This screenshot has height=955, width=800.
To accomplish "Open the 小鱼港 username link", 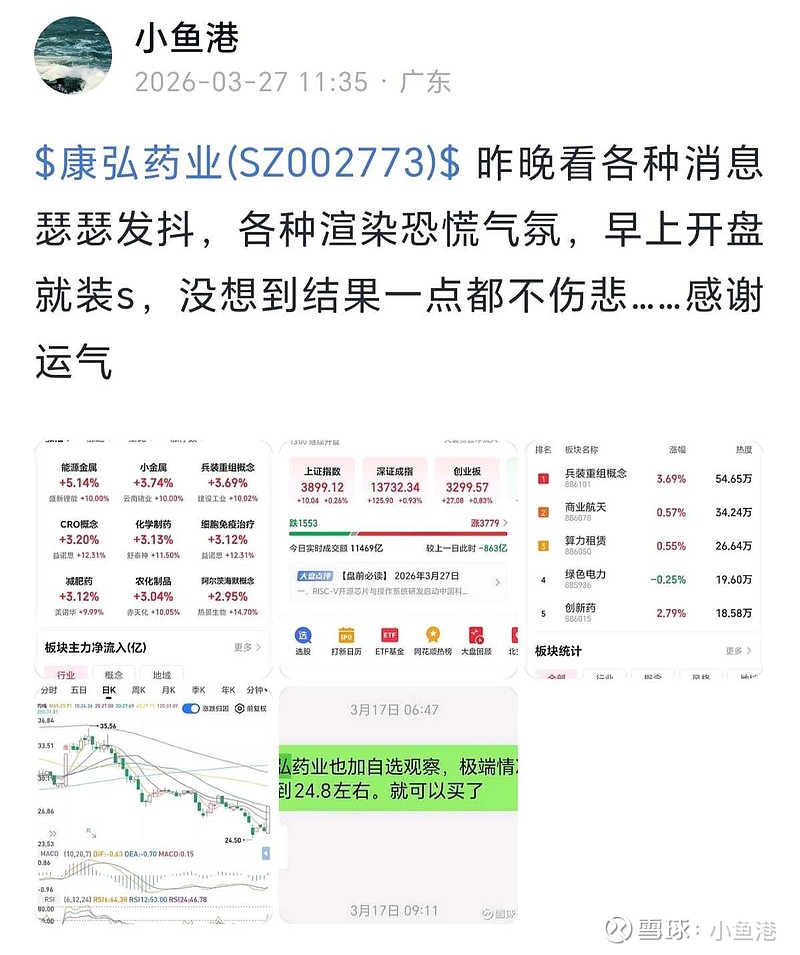I will click(x=187, y=38).
